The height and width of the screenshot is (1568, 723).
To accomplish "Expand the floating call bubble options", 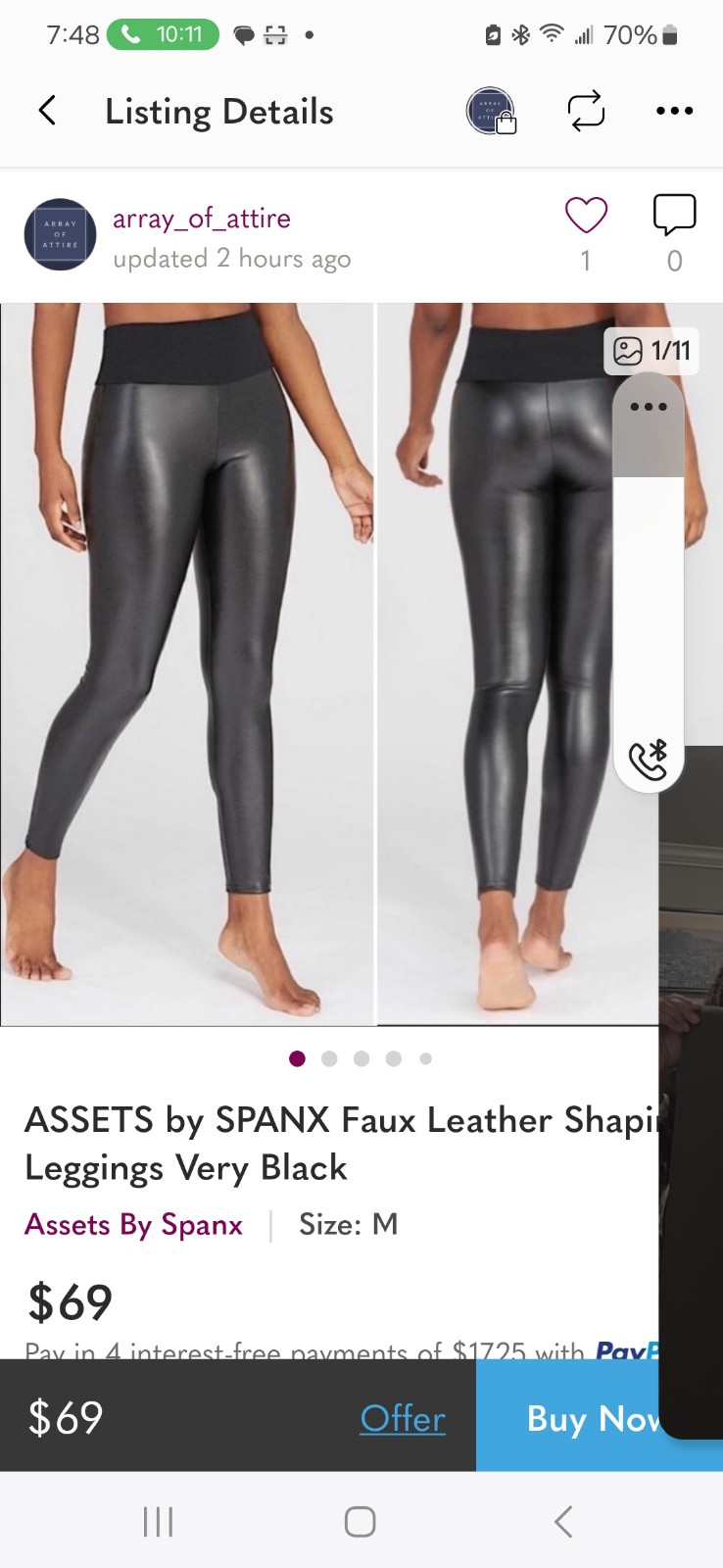I will [x=649, y=407].
